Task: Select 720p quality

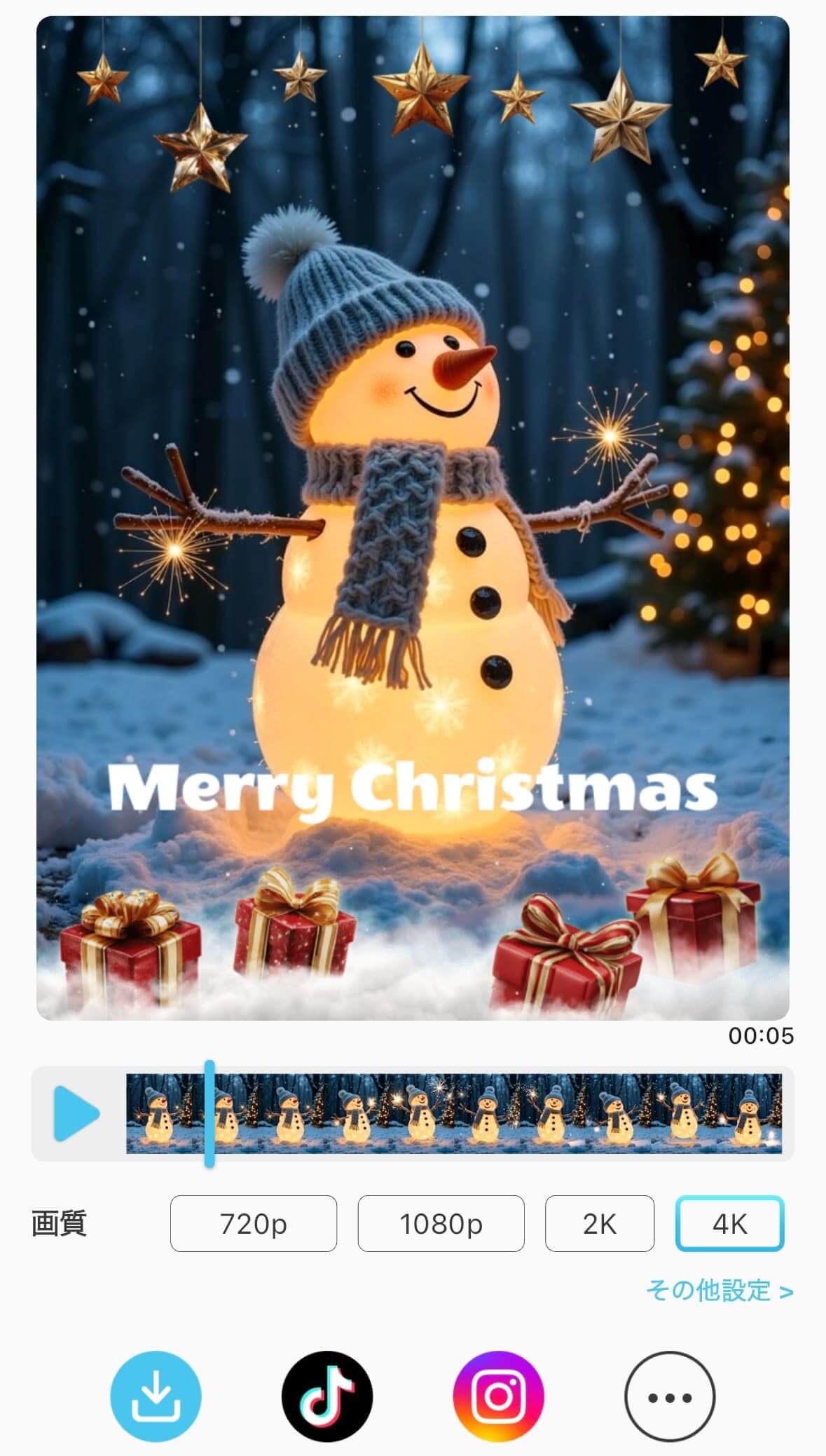Action: [253, 1224]
